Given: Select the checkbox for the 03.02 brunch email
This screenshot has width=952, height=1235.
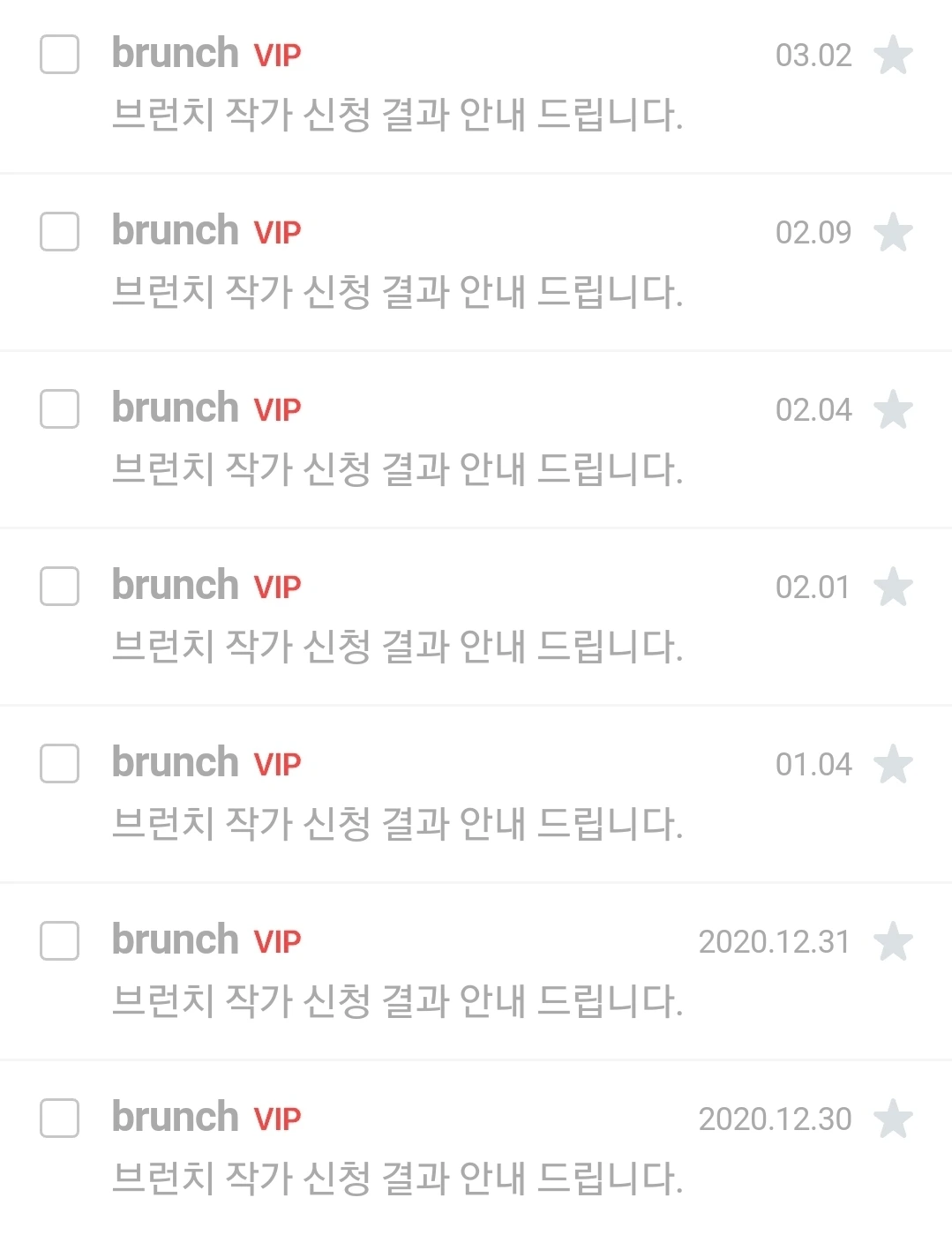Looking at the screenshot, I should (59, 55).
